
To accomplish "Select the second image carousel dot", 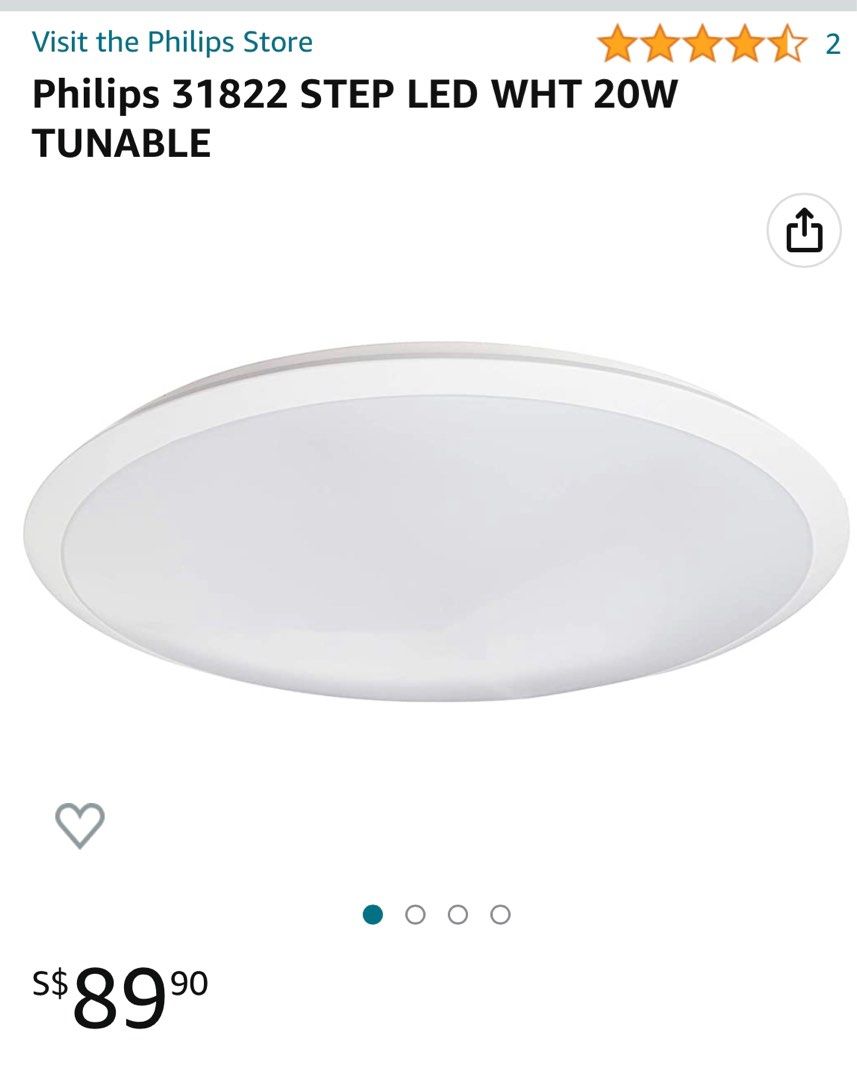I will pos(415,913).
